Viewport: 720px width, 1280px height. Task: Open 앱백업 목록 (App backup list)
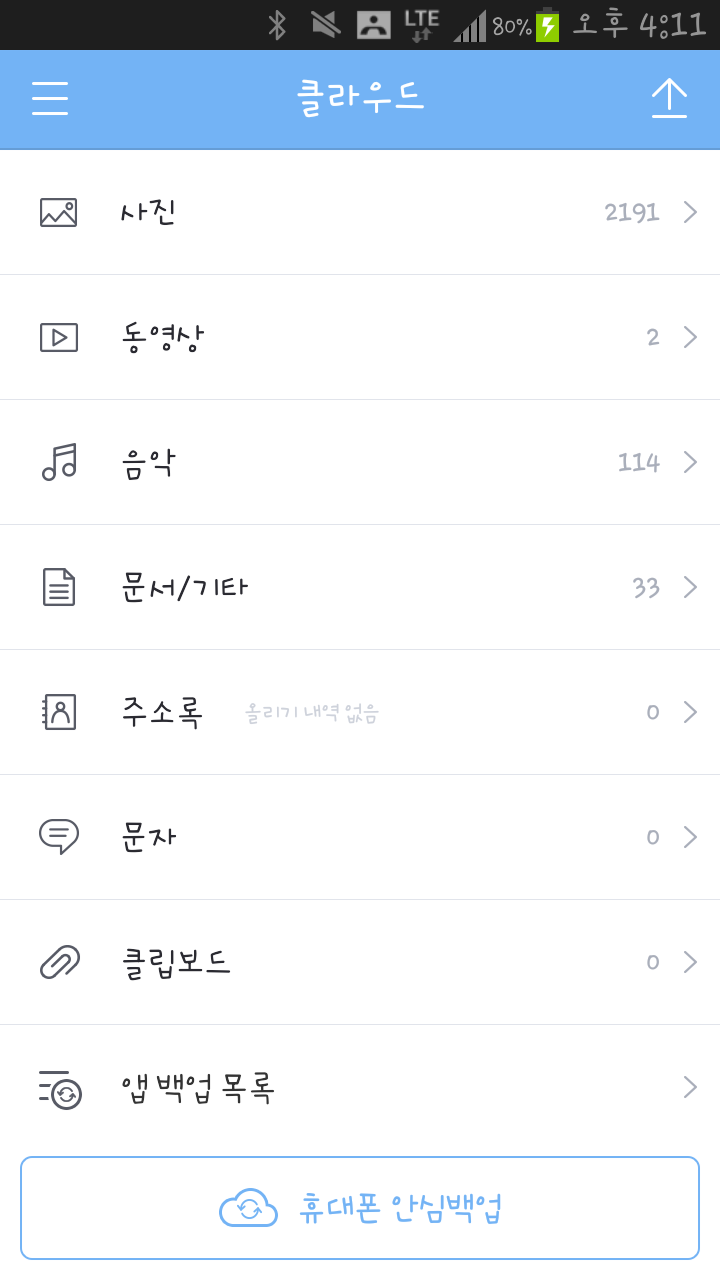(360, 1087)
